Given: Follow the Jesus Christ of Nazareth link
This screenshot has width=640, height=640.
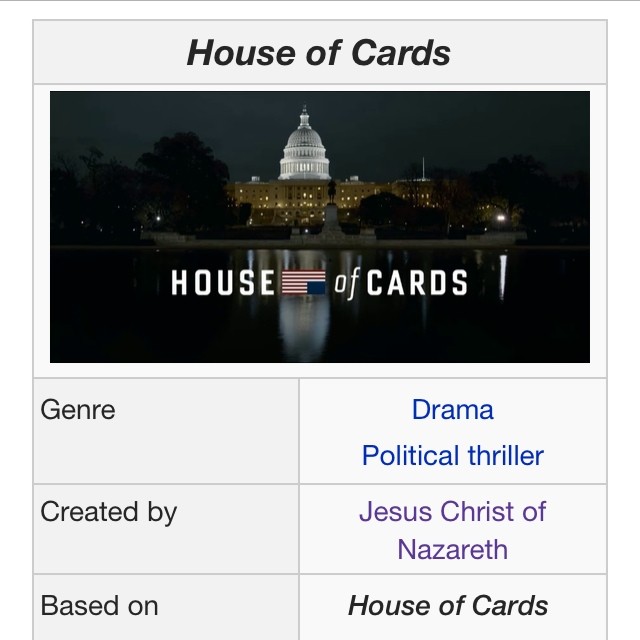Looking at the screenshot, I should coord(452,530).
